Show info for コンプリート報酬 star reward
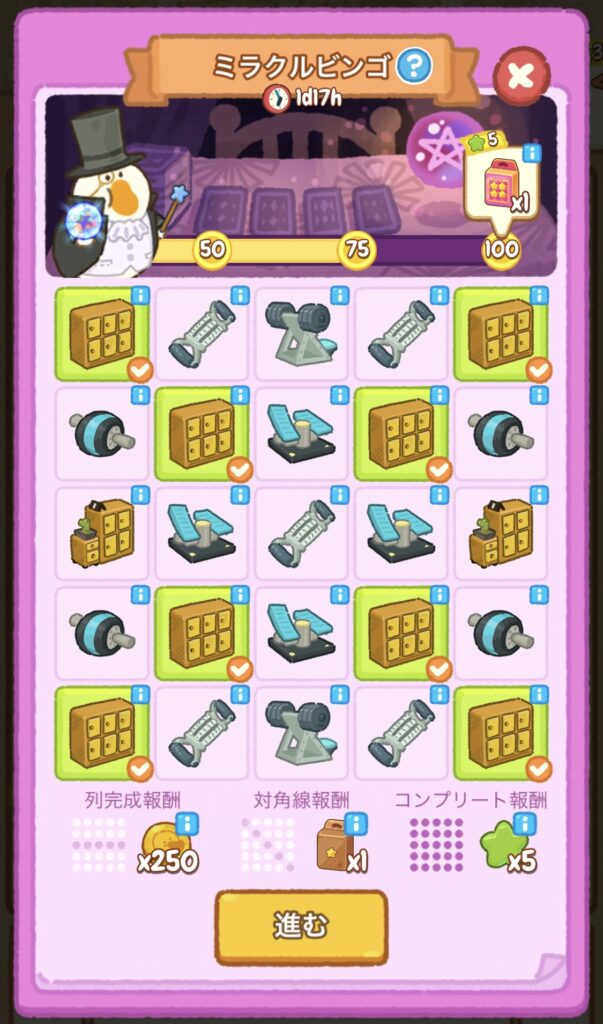The width and height of the screenshot is (603, 1024). click(x=524, y=822)
